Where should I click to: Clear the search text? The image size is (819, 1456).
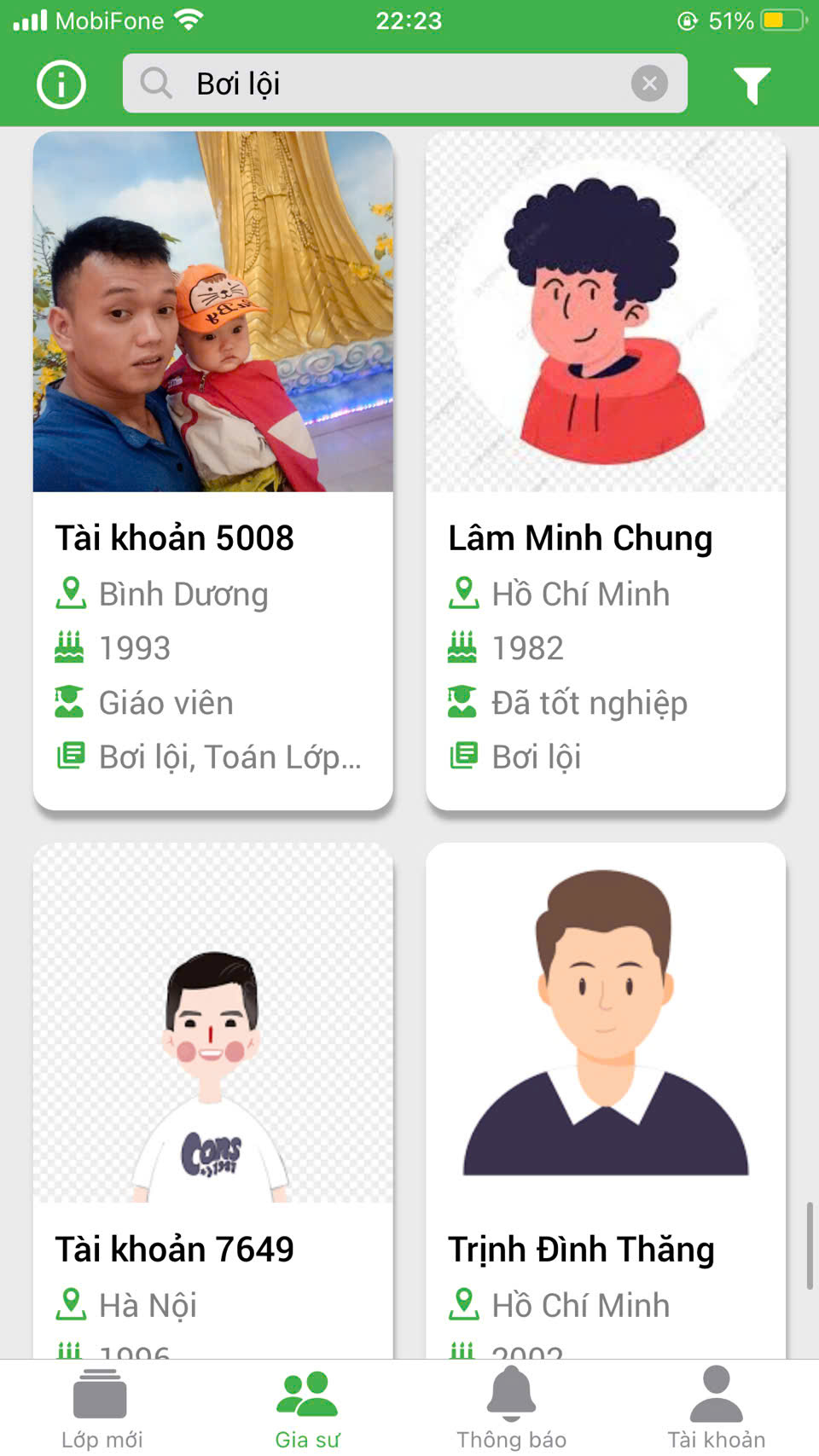click(x=649, y=84)
